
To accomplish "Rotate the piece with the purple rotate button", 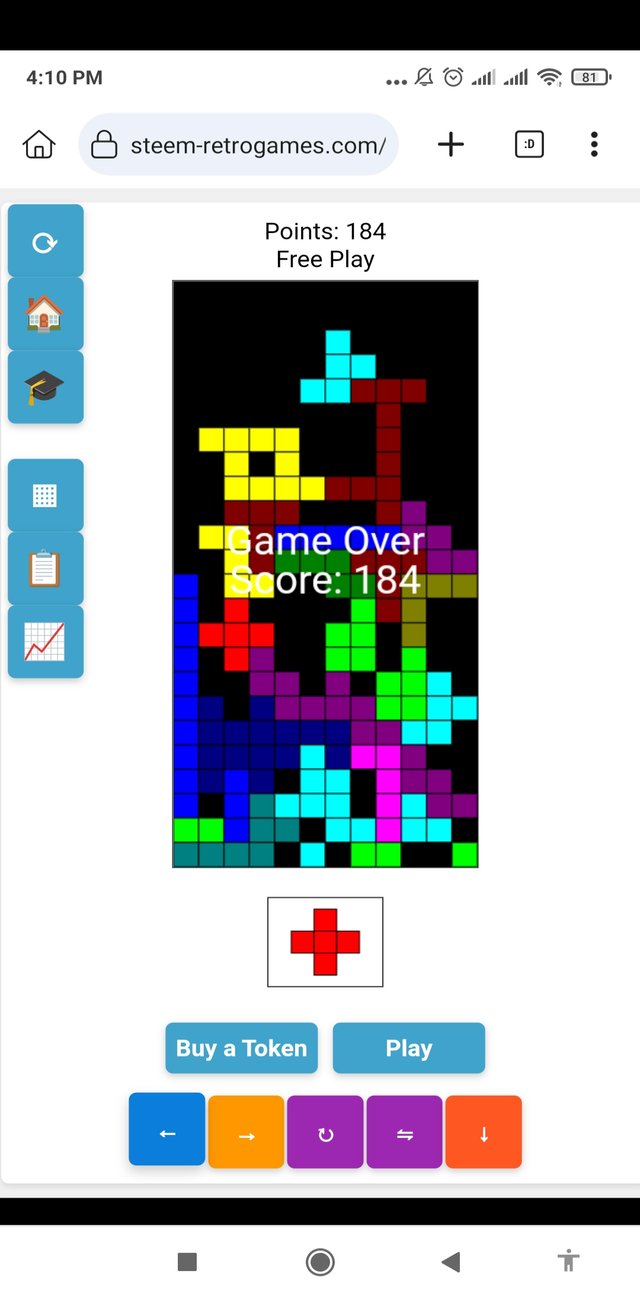I will [x=325, y=1132].
